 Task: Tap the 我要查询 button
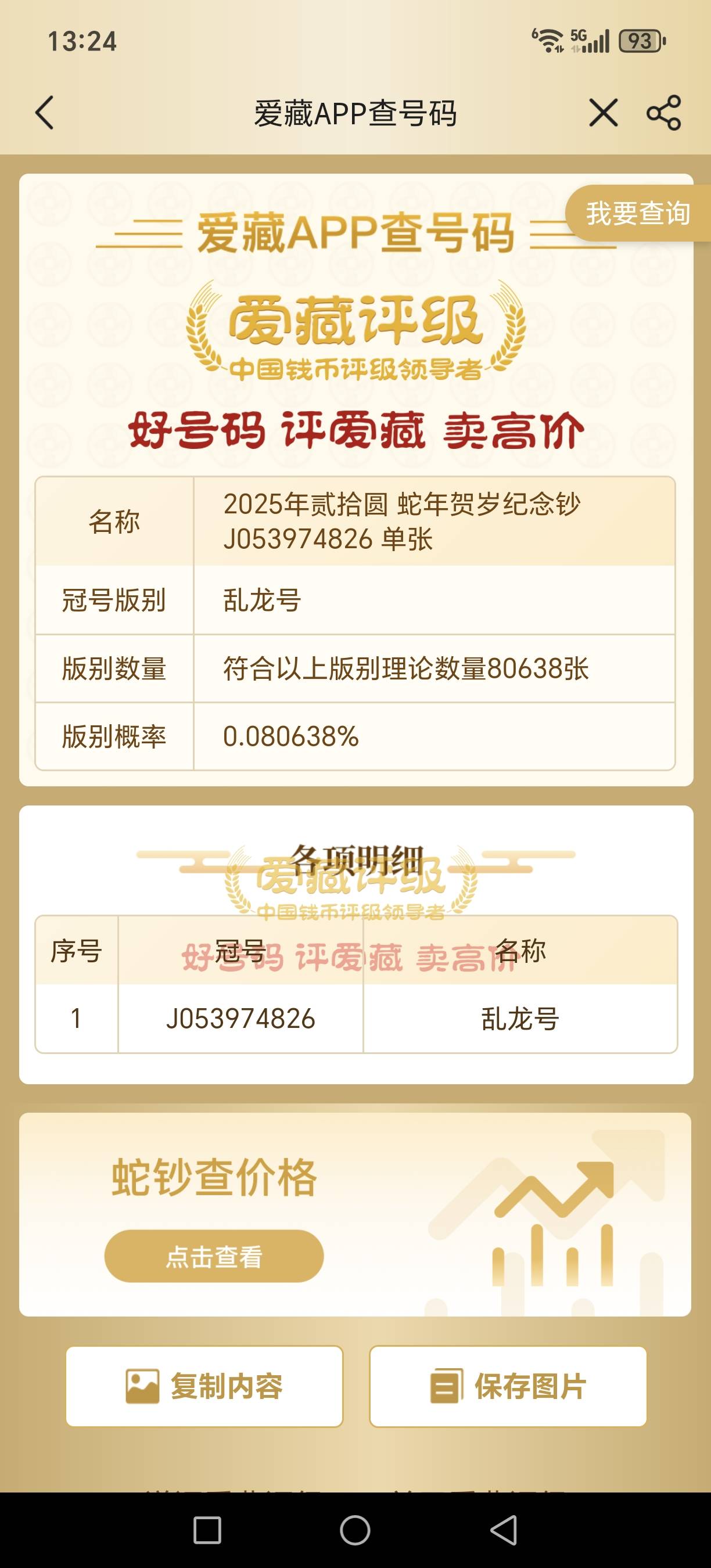[x=637, y=214]
